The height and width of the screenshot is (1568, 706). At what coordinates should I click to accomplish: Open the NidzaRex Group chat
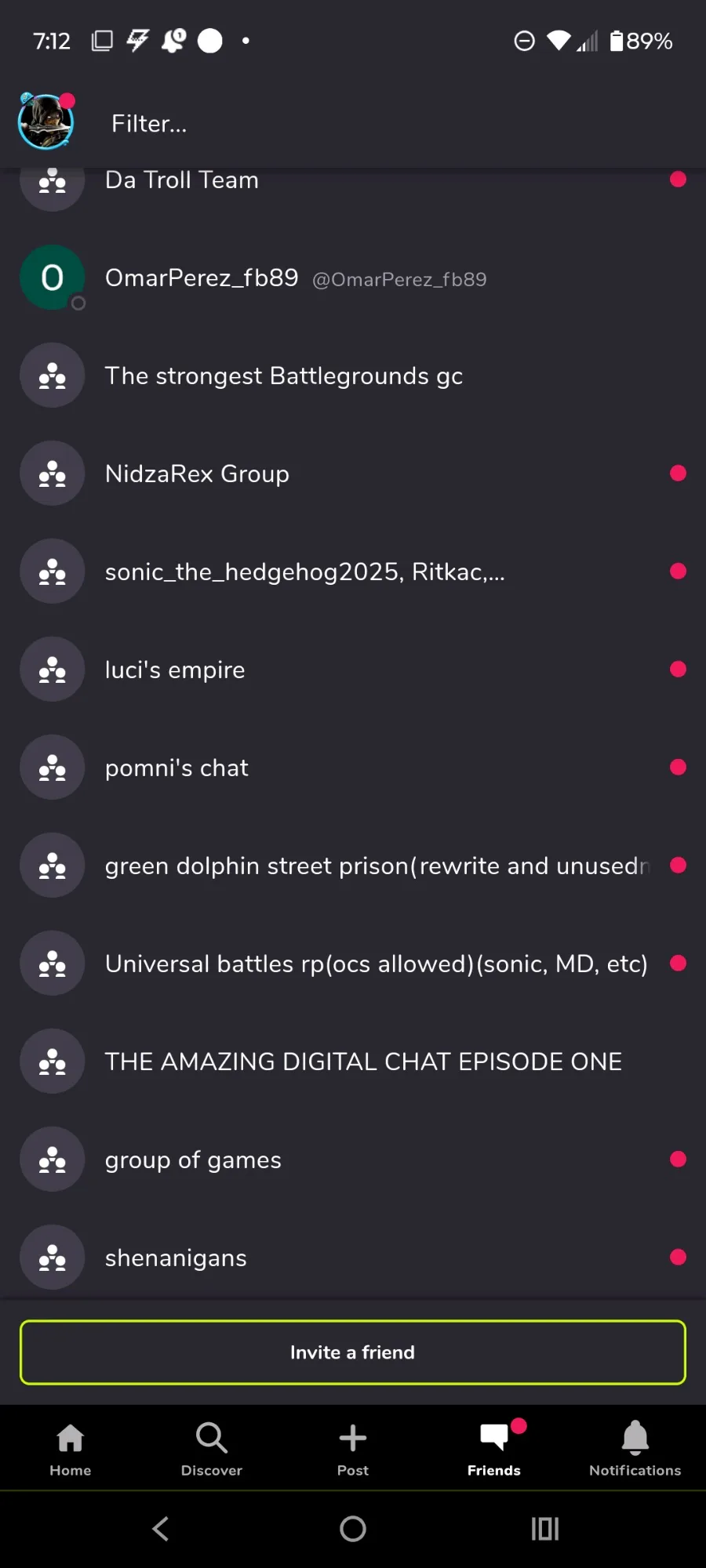tap(353, 474)
